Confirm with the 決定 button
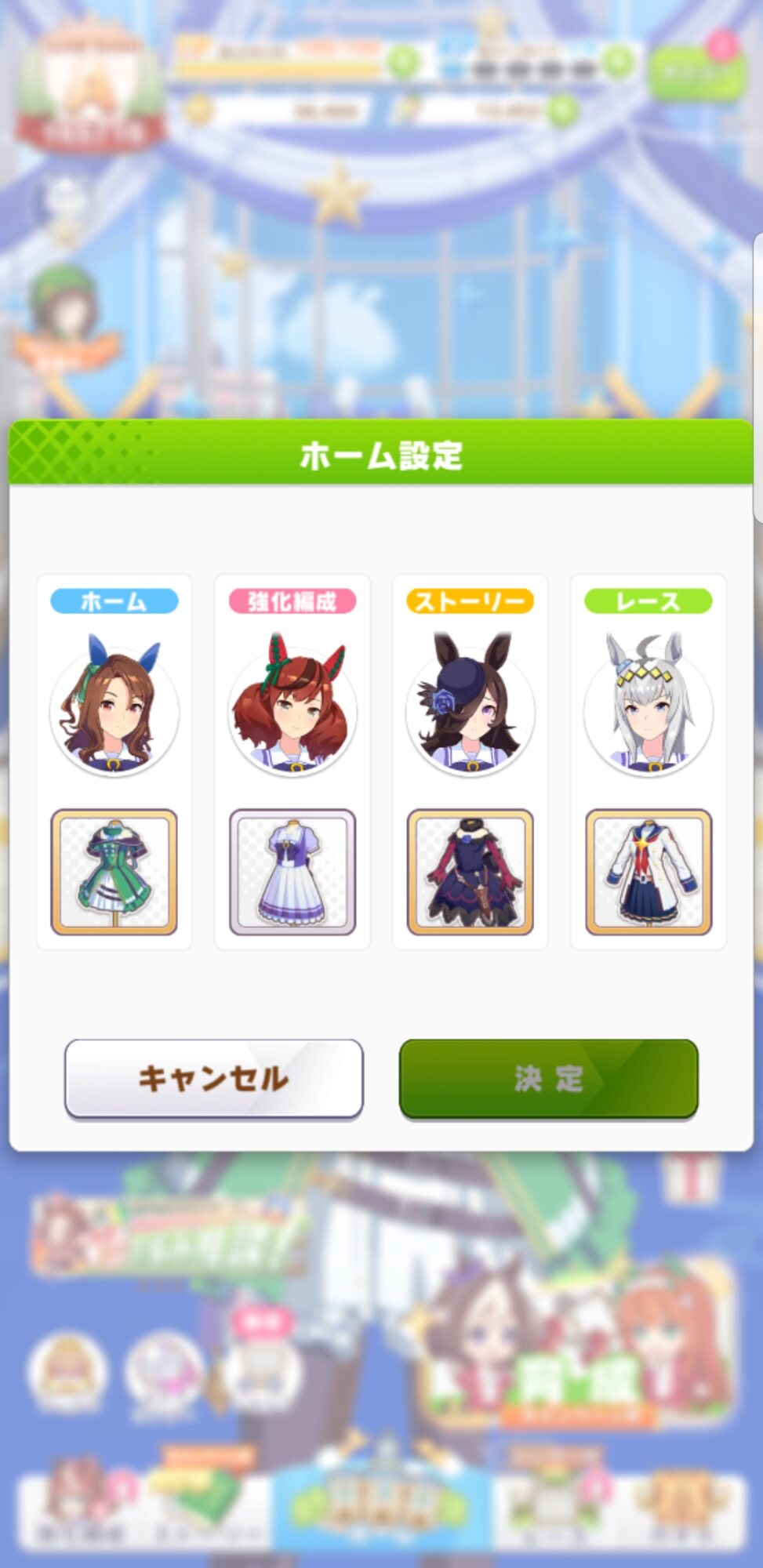Screen dimensions: 763x1568 [x=548, y=1079]
